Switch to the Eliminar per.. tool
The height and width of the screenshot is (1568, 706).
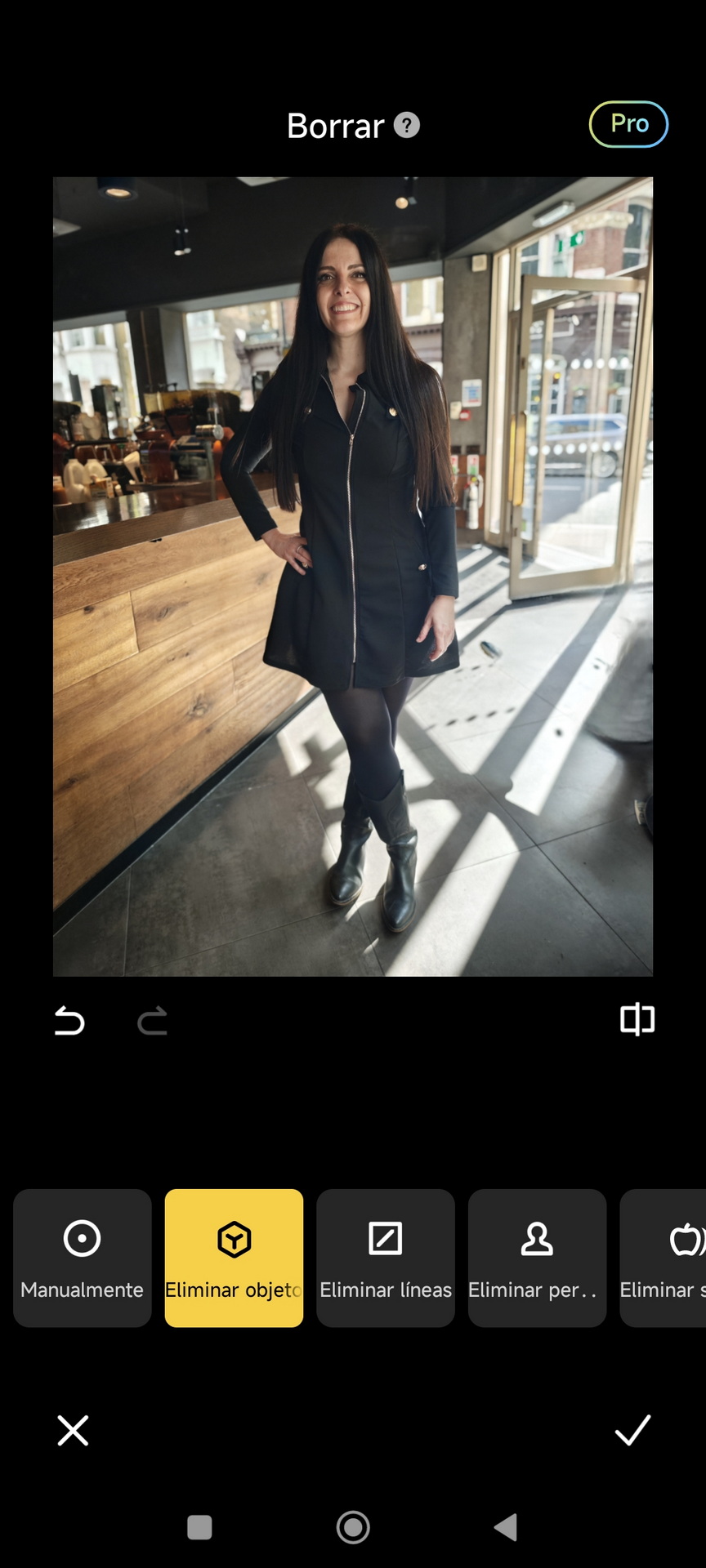537,1258
